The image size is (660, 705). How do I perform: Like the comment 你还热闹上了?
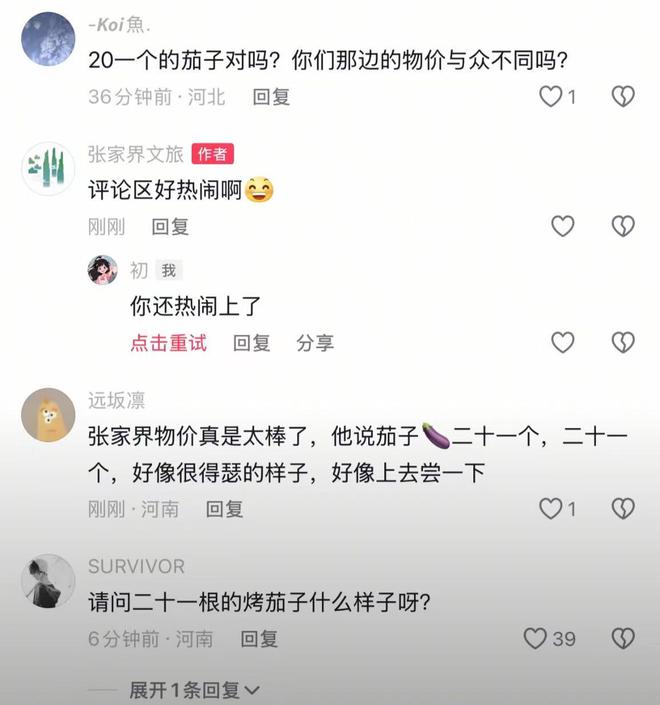pos(563,343)
